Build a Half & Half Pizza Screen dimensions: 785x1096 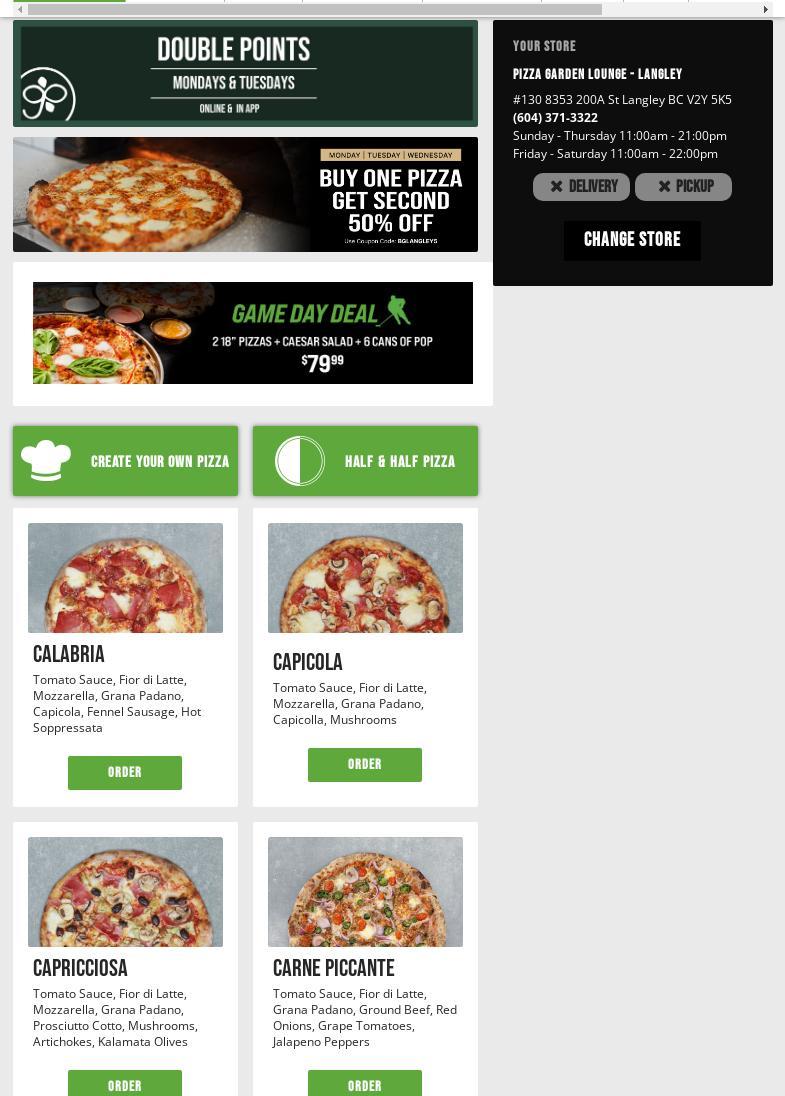(365, 461)
